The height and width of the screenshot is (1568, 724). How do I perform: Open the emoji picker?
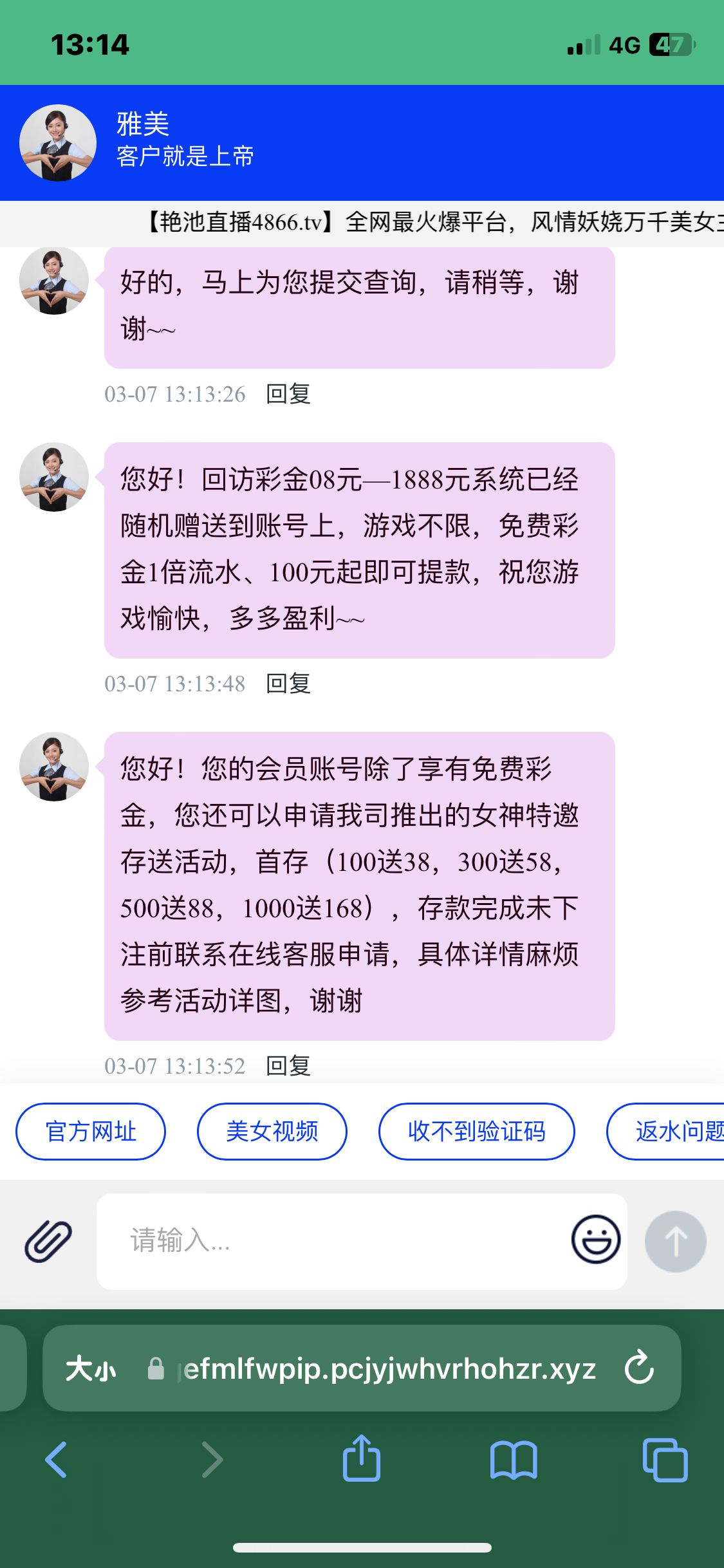pos(596,1239)
